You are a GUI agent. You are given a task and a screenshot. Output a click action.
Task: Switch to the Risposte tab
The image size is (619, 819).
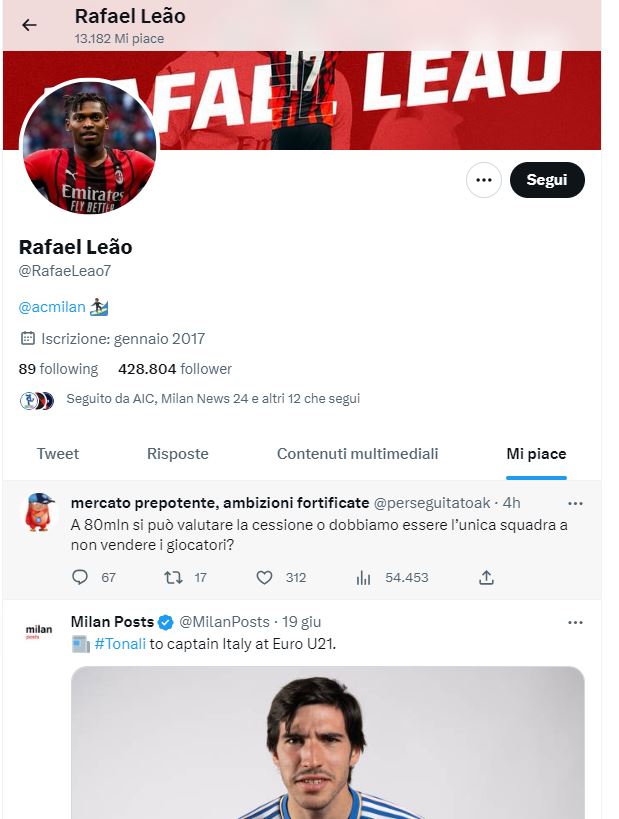(x=178, y=453)
